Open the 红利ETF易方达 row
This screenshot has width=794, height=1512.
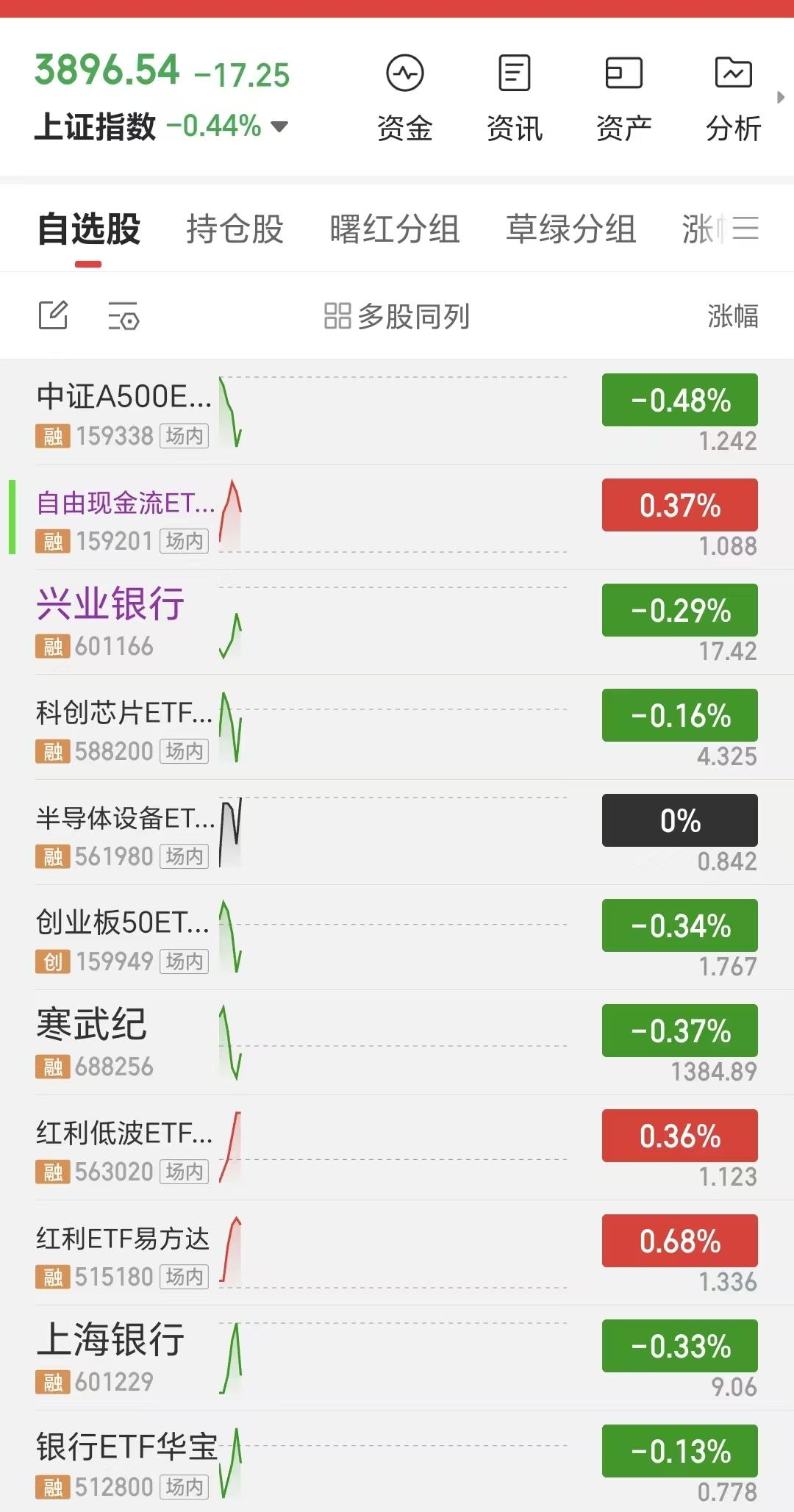[397, 1253]
